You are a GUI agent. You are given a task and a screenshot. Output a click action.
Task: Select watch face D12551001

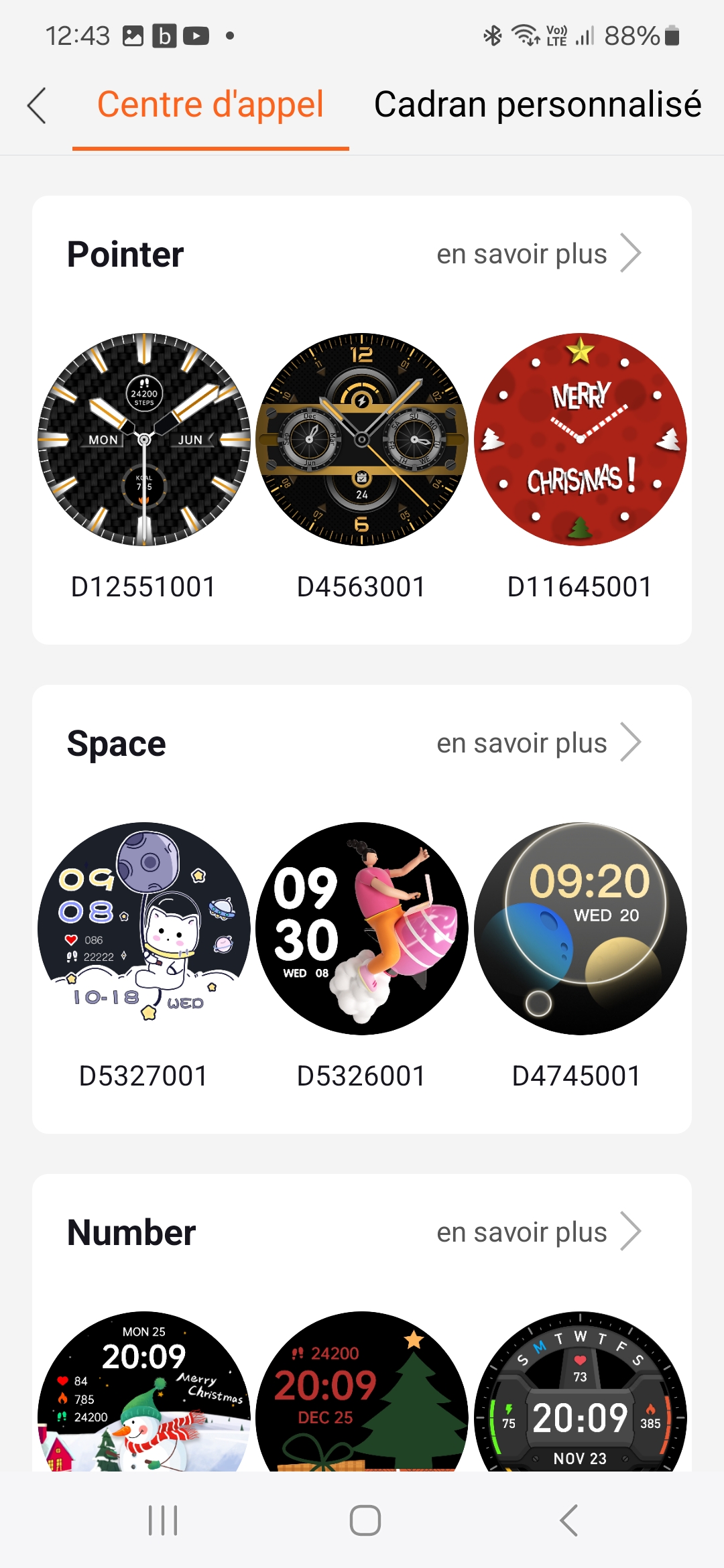click(144, 440)
